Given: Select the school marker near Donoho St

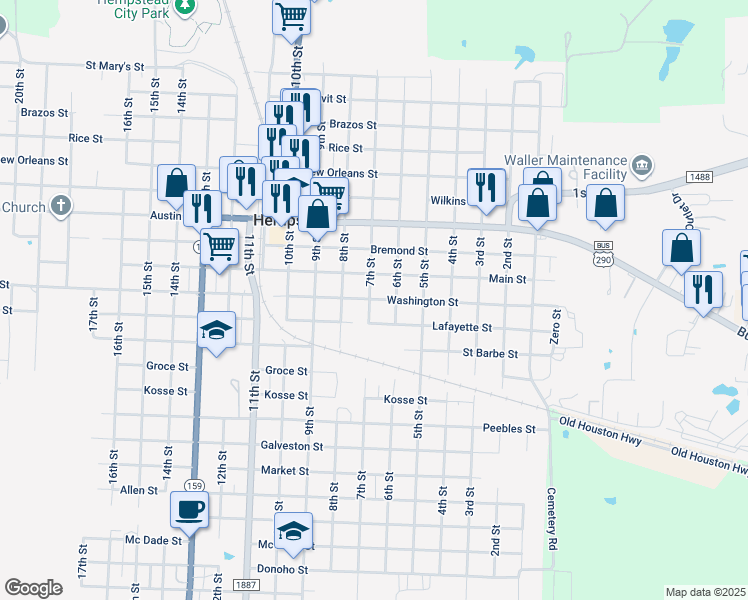Looking at the screenshot, I should coord(293,531).
